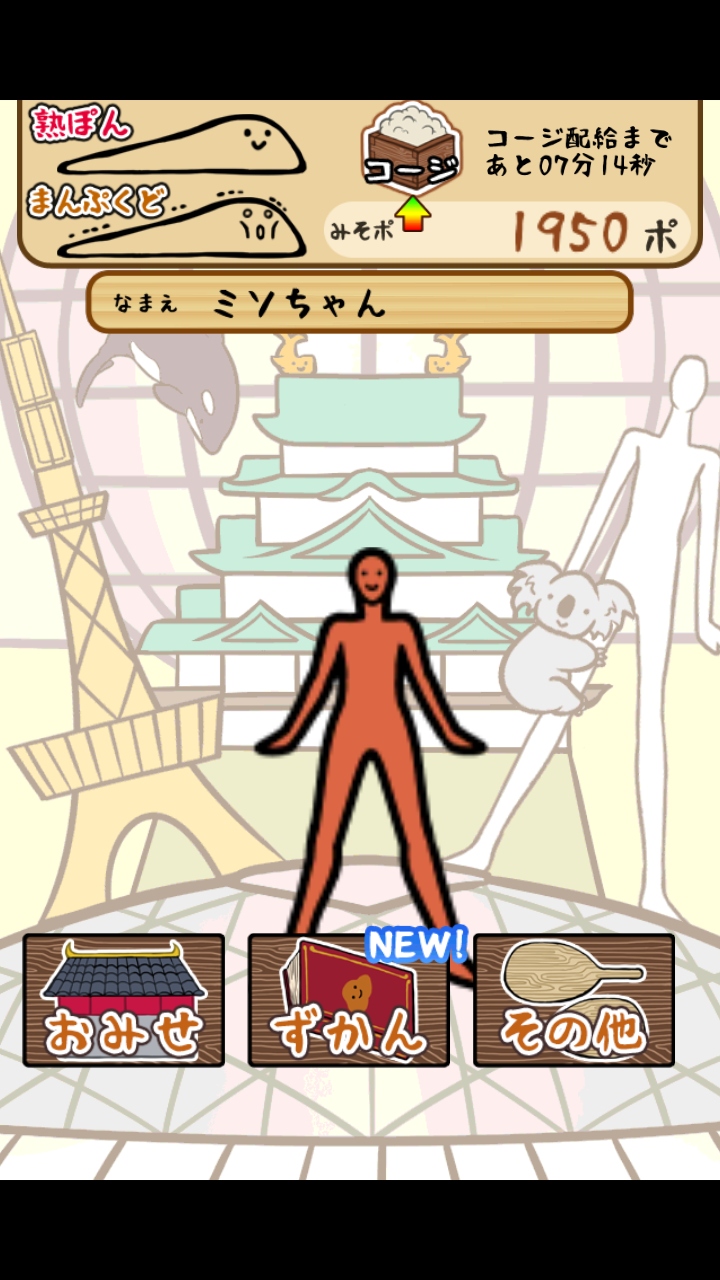Edit the name ミソちゃん
Image resolution: width=720 pixels, height=1280 pixels.
click(359, 303)
